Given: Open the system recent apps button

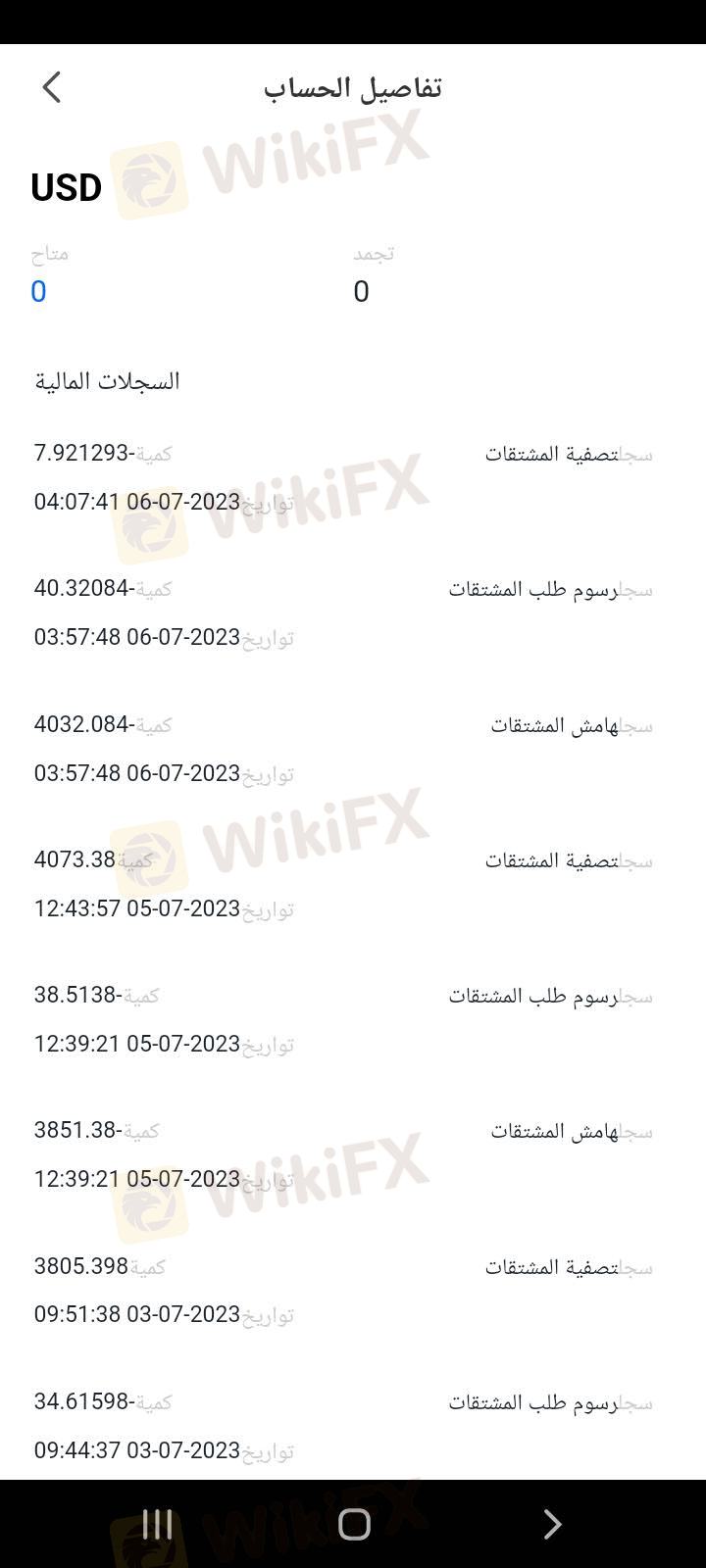Looking at the screenshot, I should 157,1524.
